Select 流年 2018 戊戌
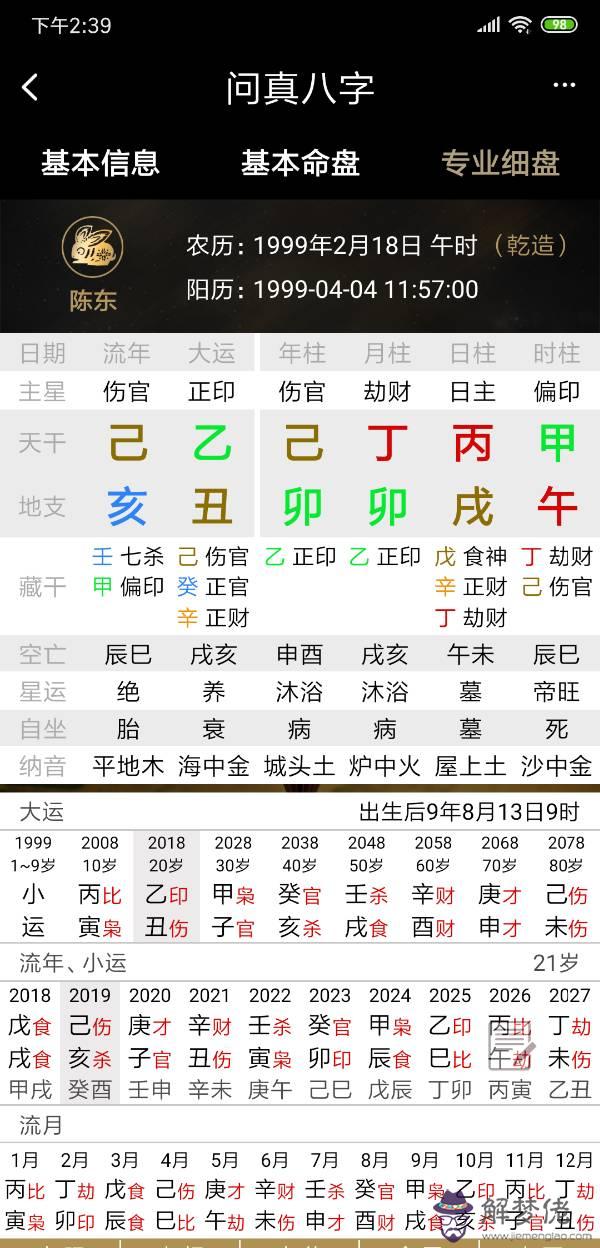Image resolution: width=600 pixels, height=1248 pixels. [30, 1040]
